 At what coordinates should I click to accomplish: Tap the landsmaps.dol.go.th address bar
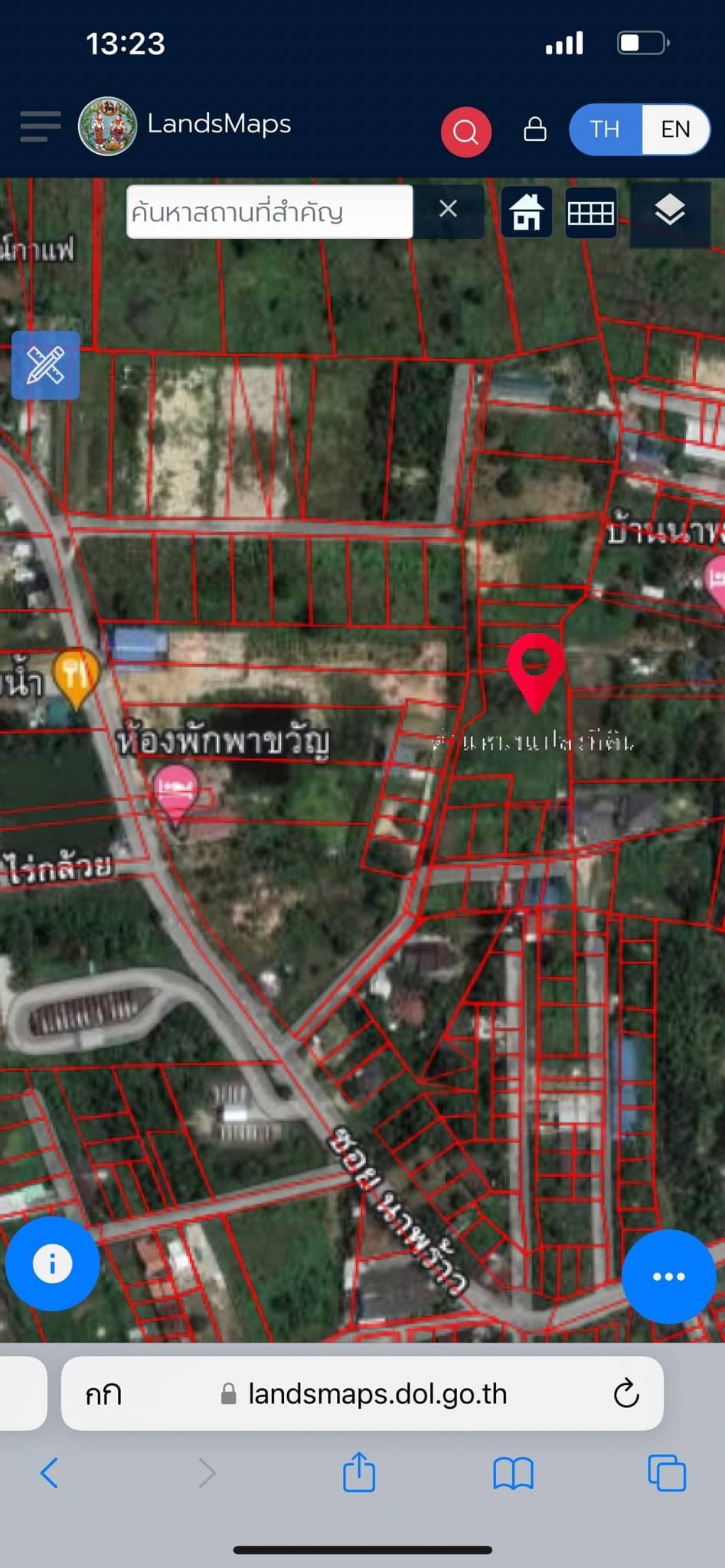pos(362,1393)
